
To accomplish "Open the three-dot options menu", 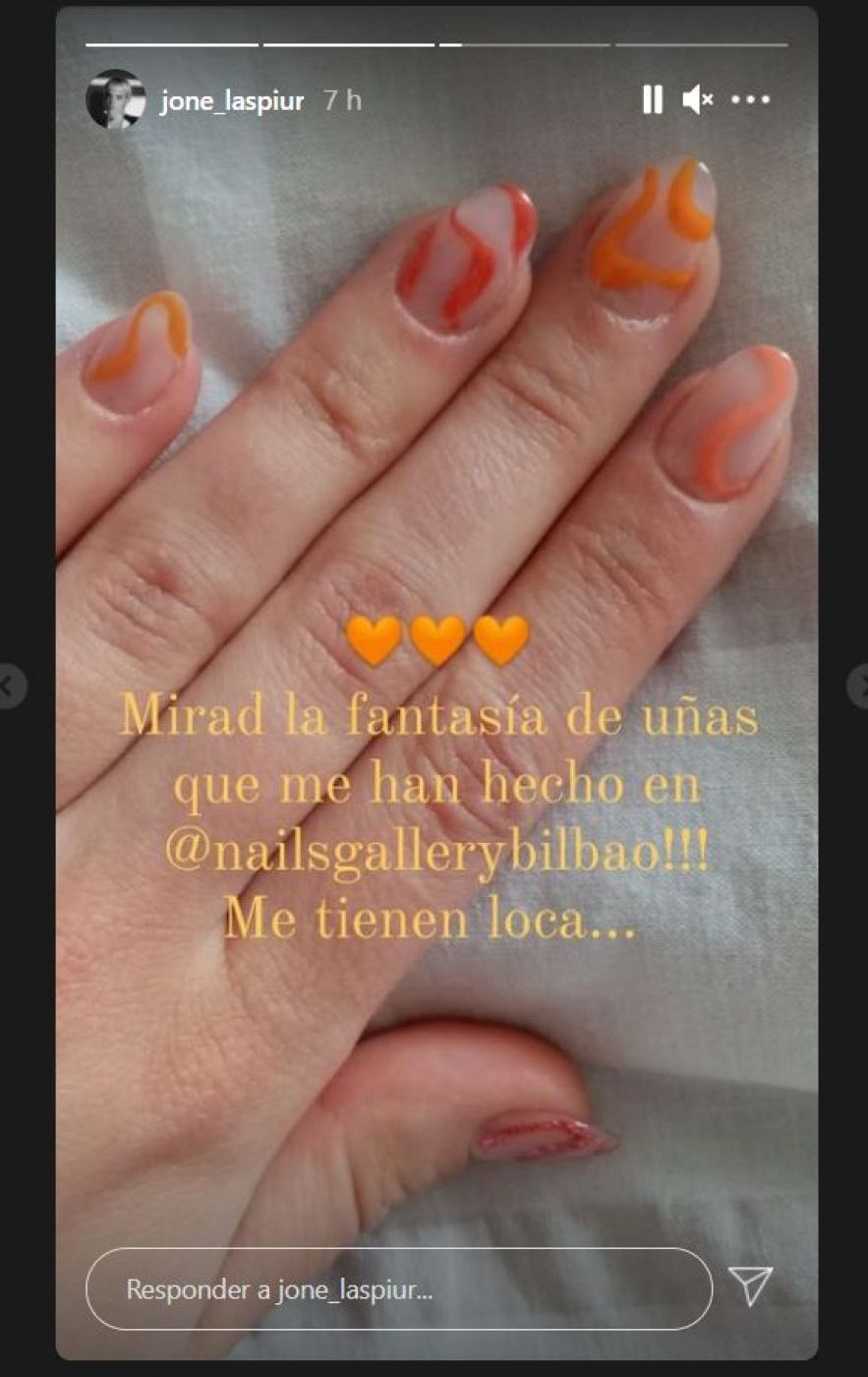I will 751,99.
